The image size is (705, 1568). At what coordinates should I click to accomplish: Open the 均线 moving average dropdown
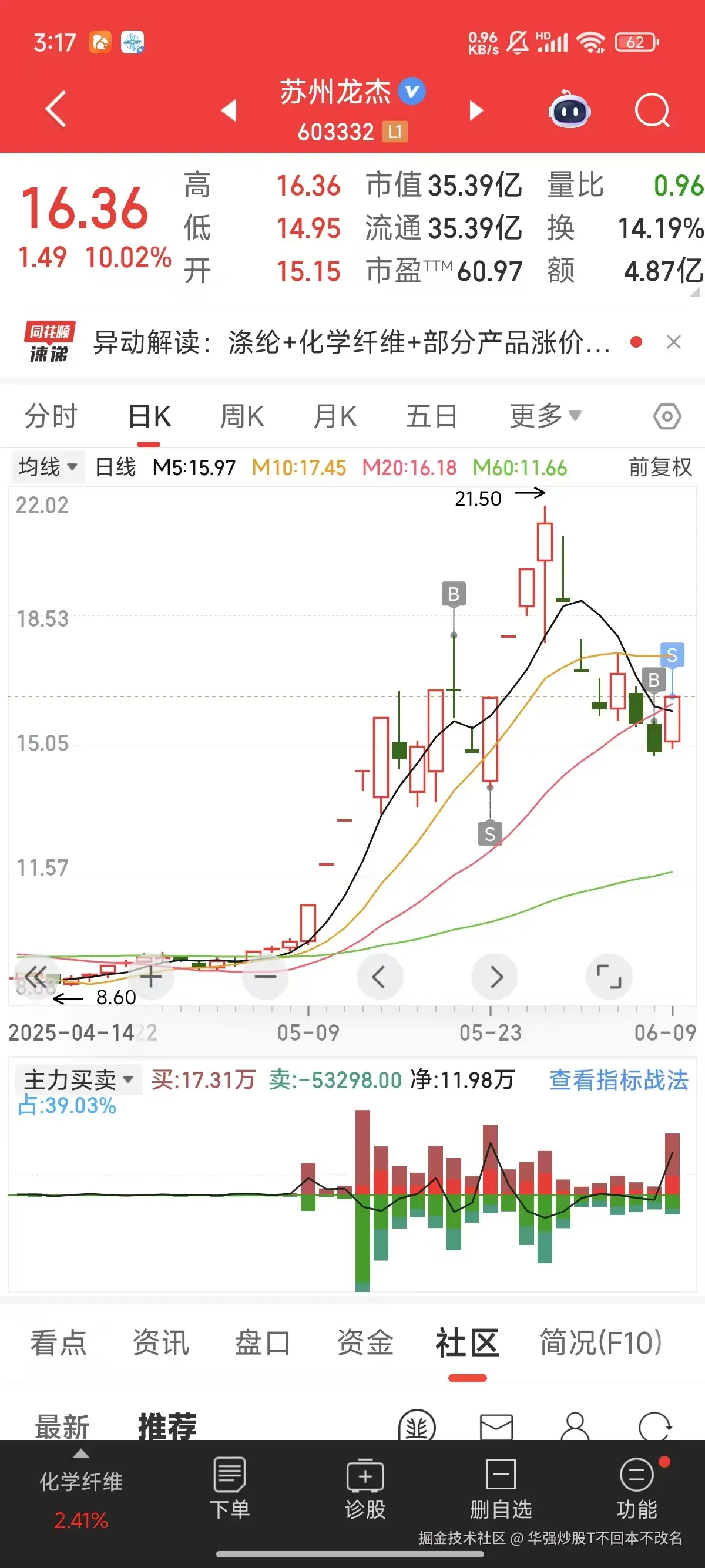(48, 467)
